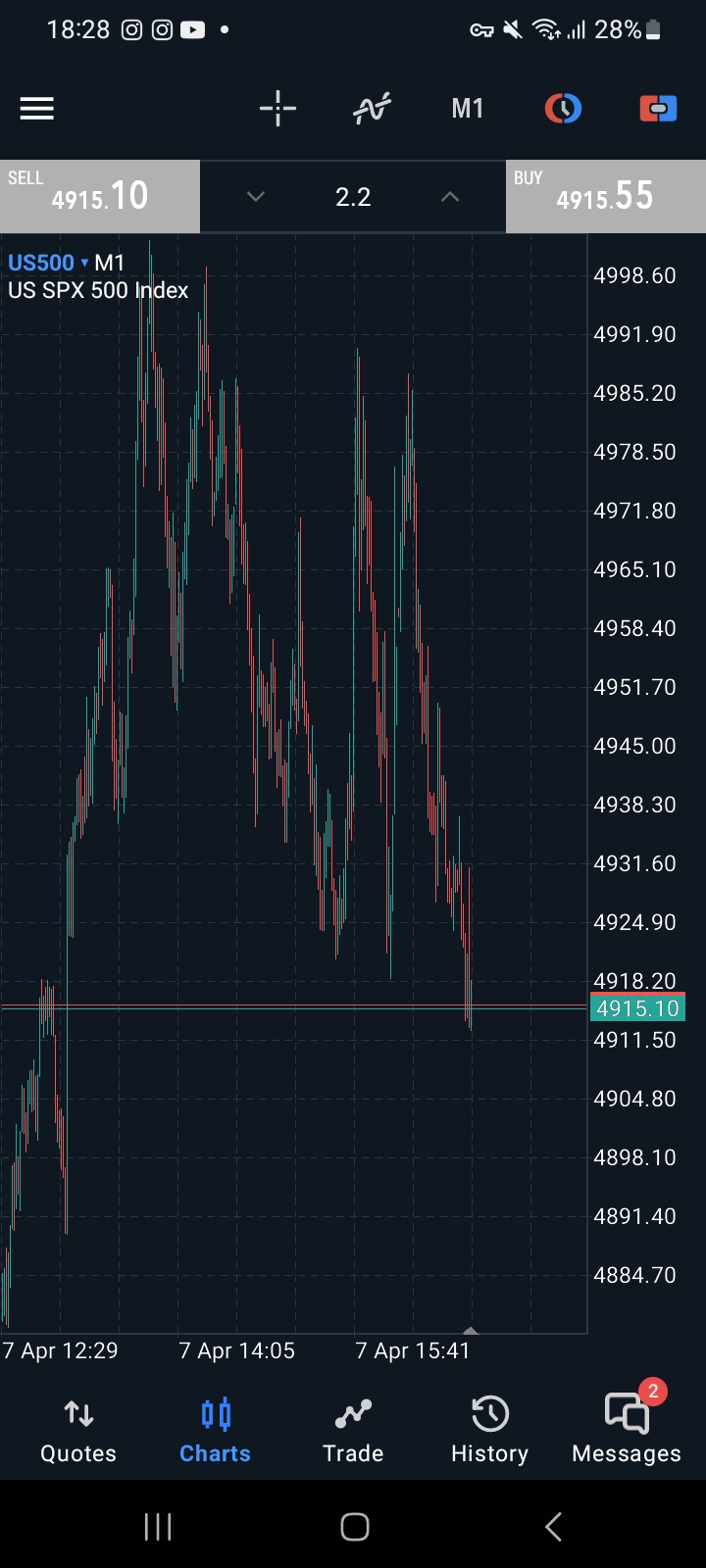Screen dimensions: 706x1568
Task: Switch to the Quotes tab
Action: click(x=78, y=1432)
